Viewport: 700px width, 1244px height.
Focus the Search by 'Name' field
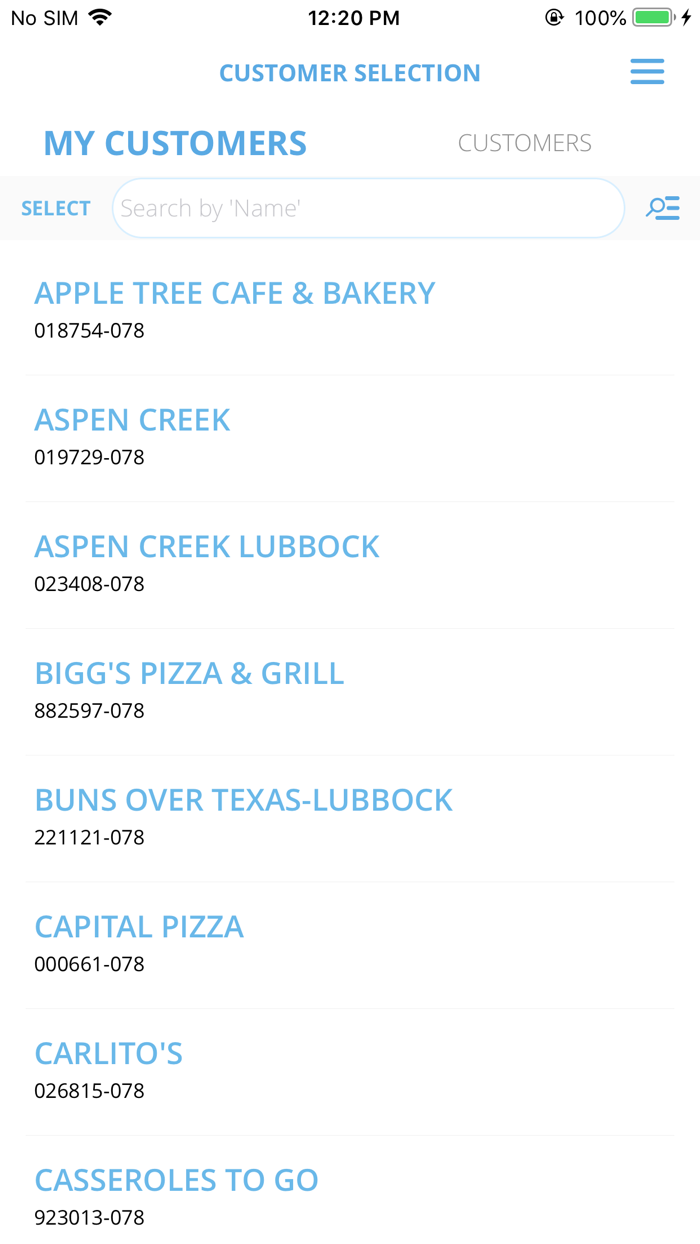click(x=368, y=208)
